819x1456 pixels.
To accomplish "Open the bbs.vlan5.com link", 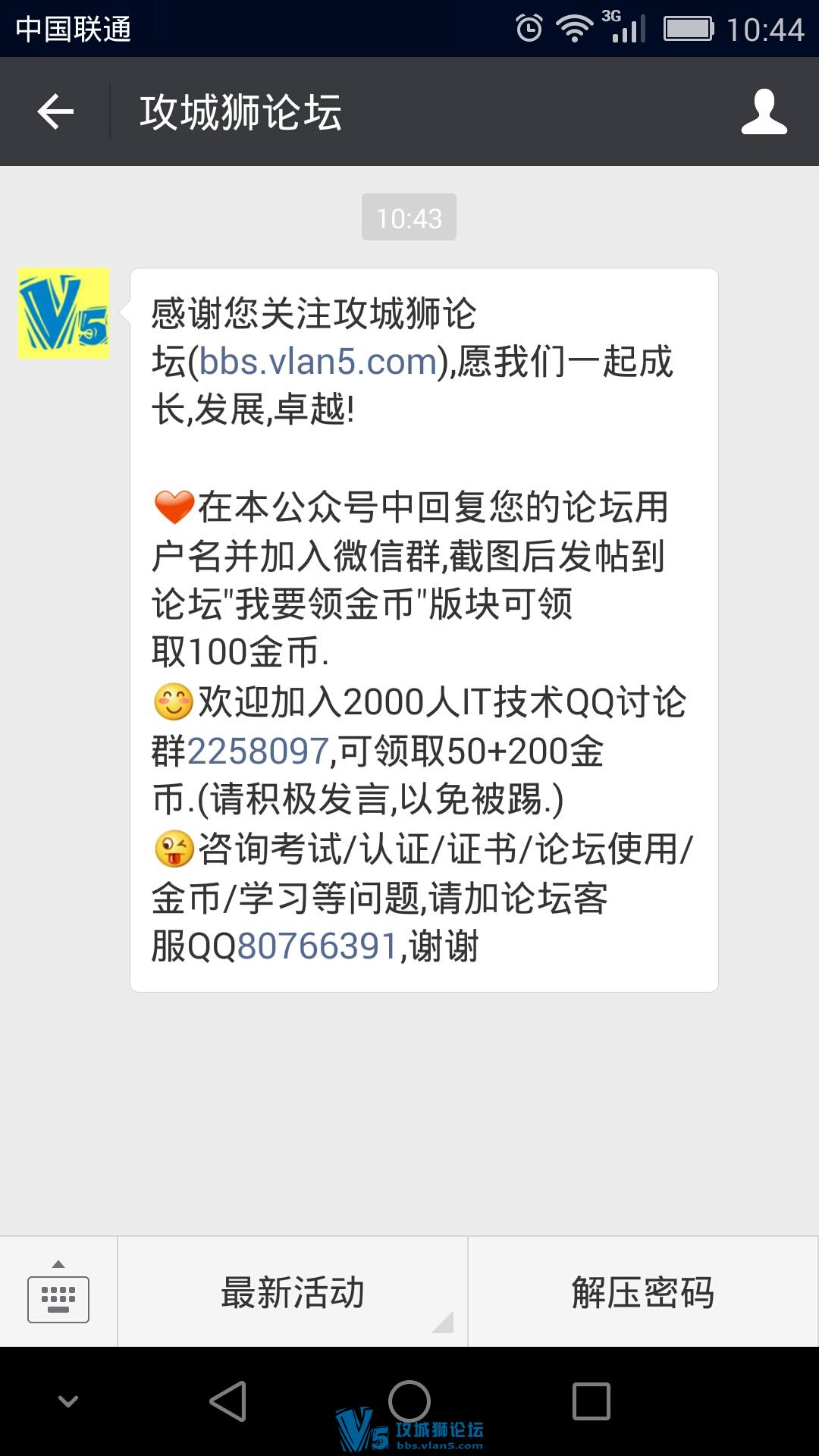I will click(x=318, y=362).
